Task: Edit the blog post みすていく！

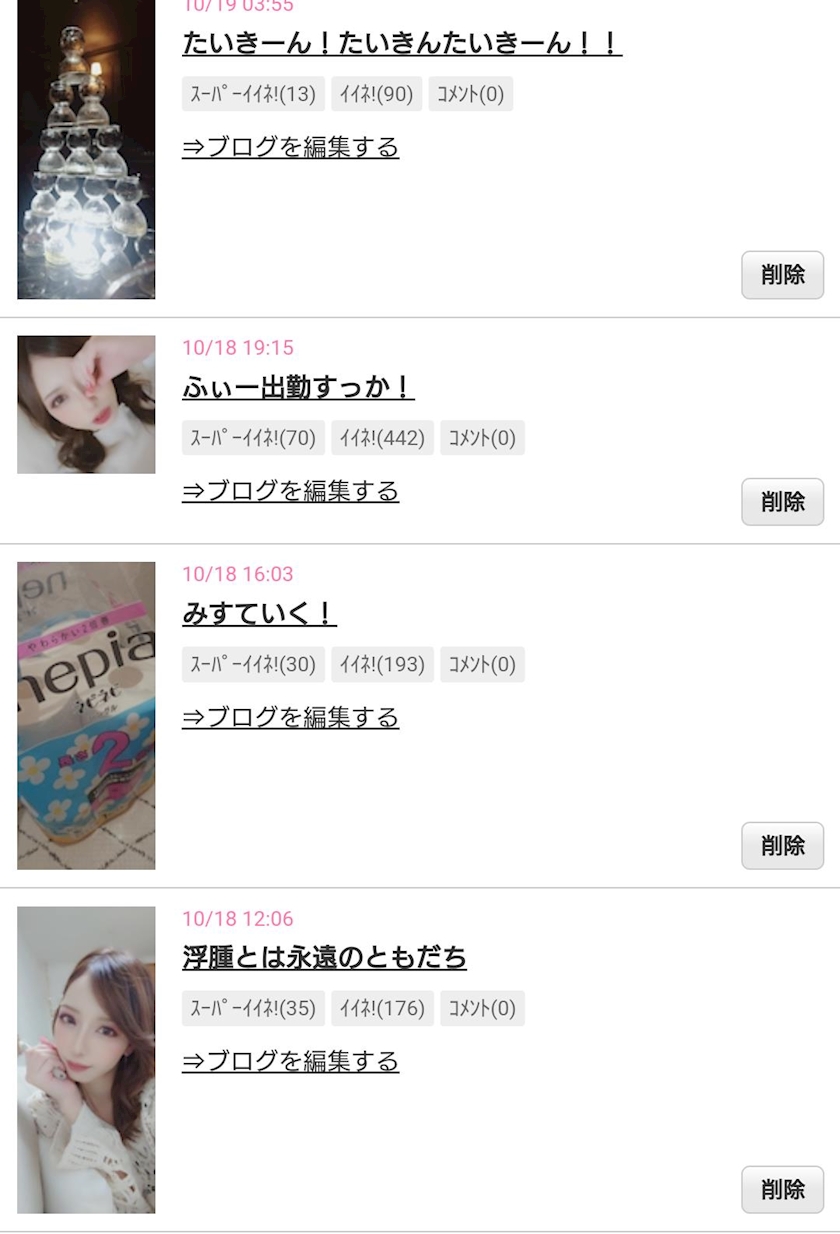Action: pyautogui.click(x=290, y=717)
